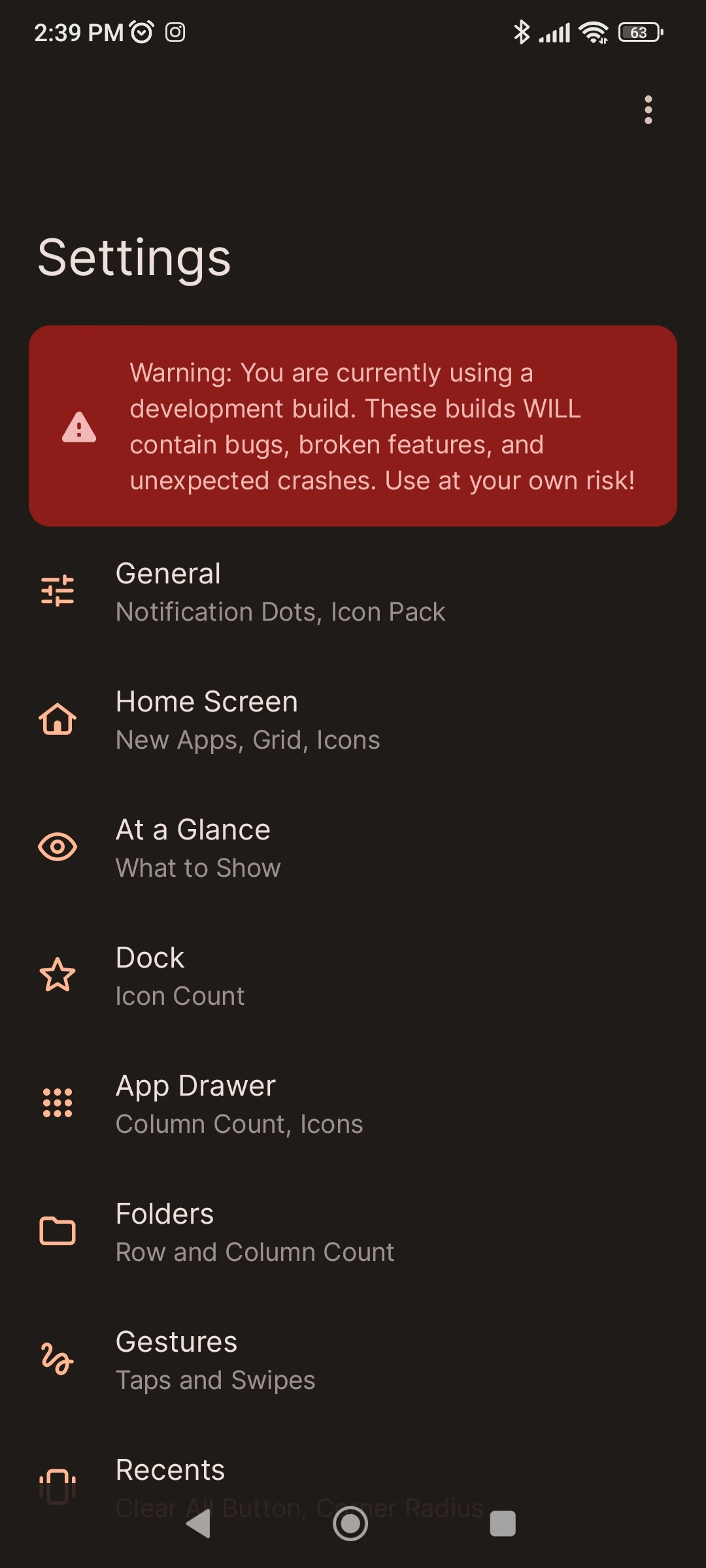Open the three-dot overflow menu
The image size is (706, 1568).
(648, 110)
